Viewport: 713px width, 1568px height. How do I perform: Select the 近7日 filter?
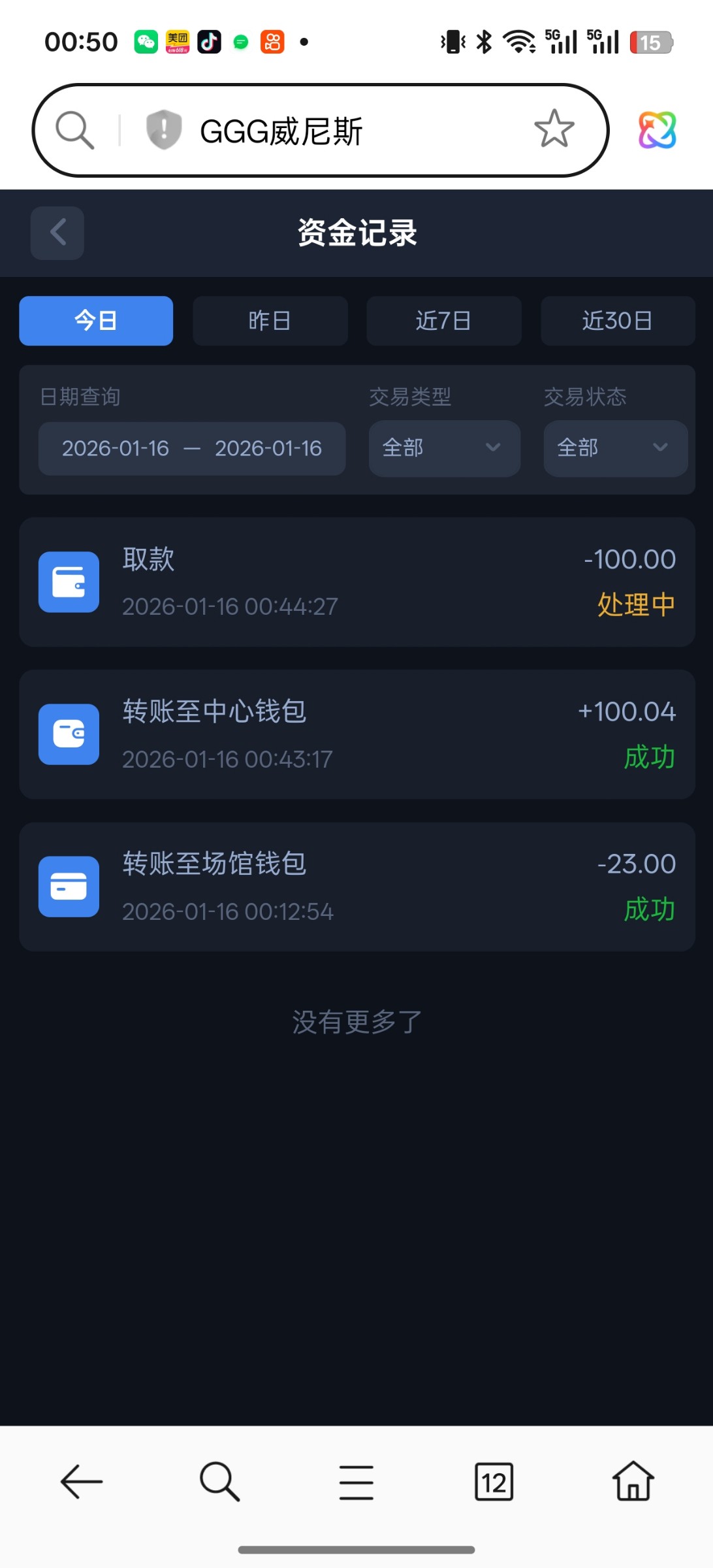point(443,321)
